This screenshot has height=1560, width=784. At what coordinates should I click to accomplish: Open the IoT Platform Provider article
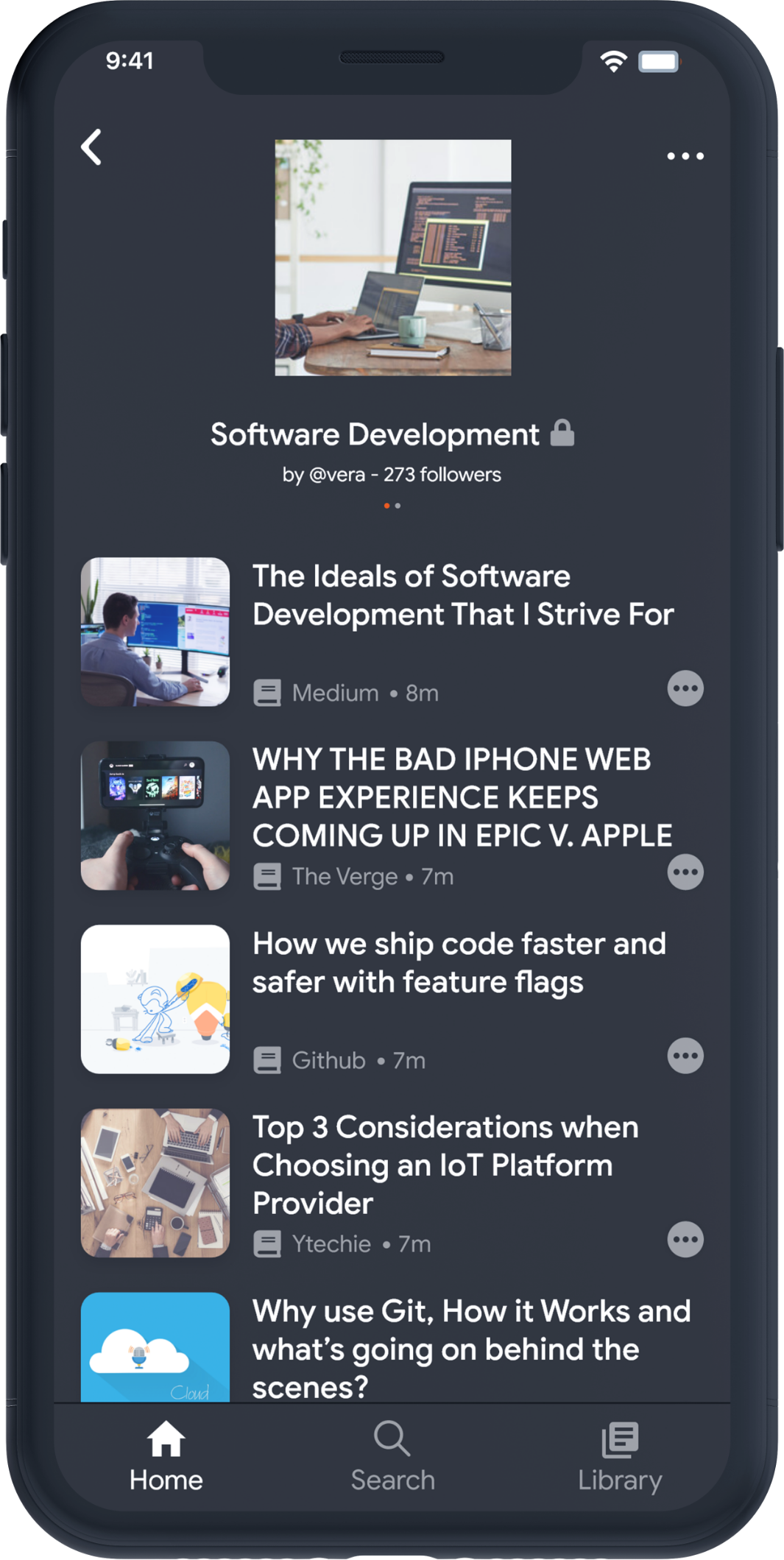click(445, 1164)
